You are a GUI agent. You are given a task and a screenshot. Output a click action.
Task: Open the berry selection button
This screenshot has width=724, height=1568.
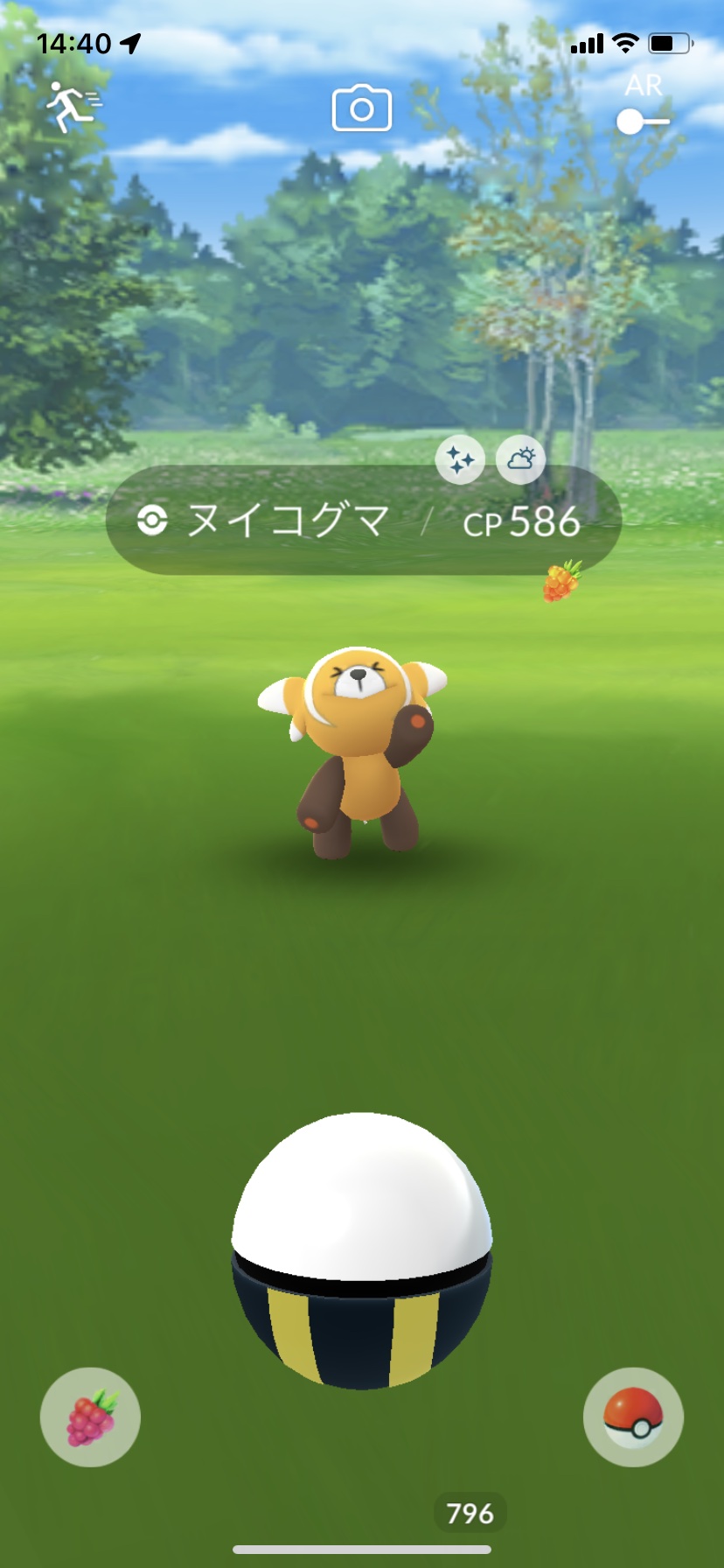coord(90,1417)
